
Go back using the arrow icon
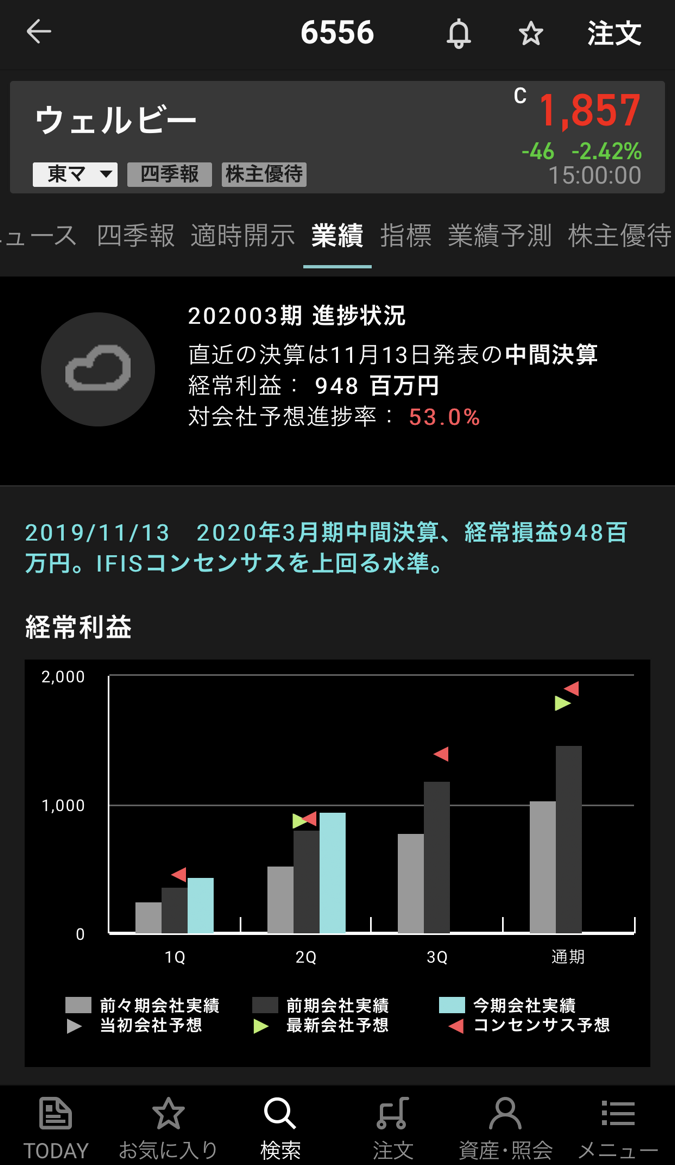(39, 32)
